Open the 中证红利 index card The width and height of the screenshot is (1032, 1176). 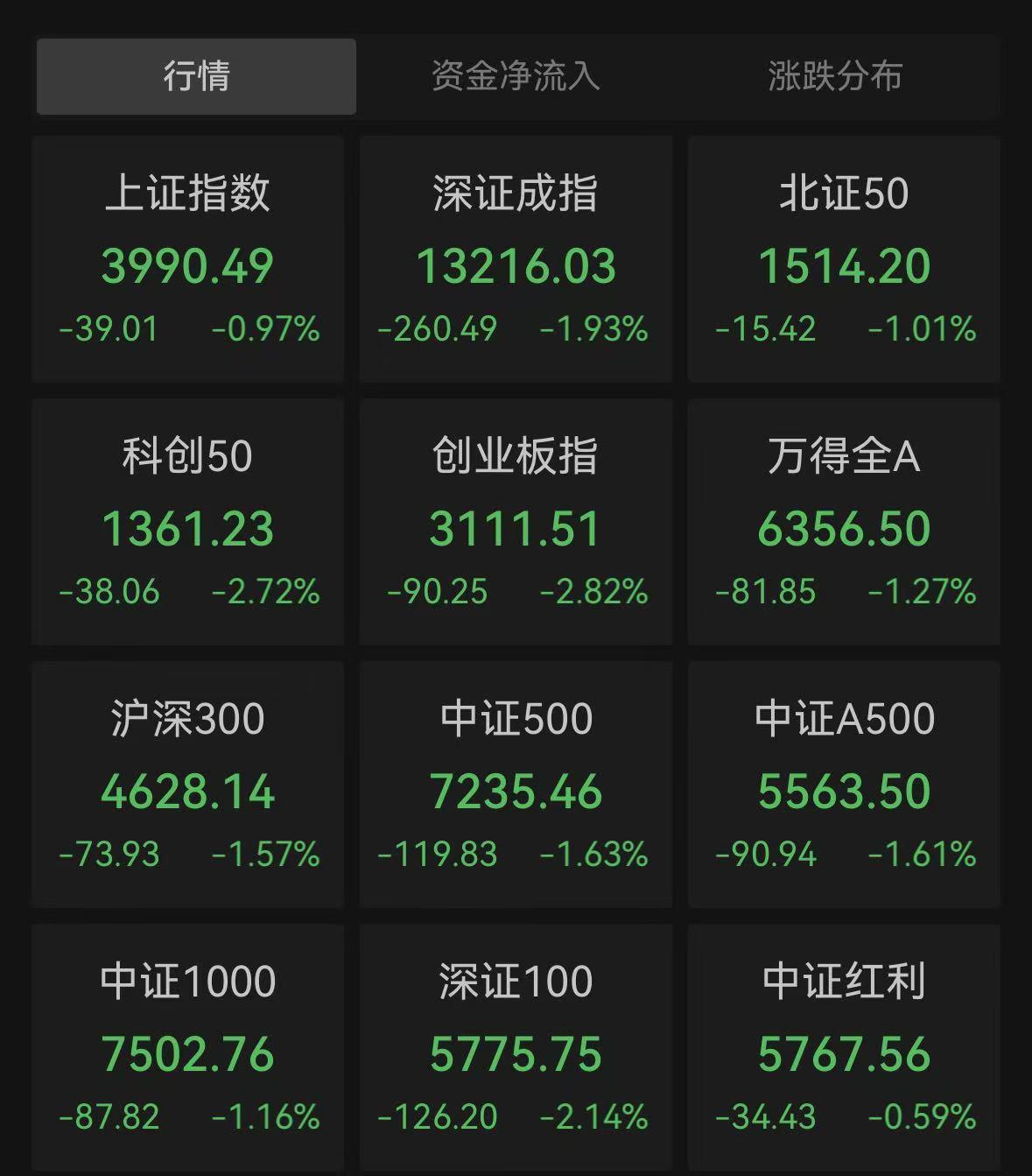click(x=844, y=1047)
